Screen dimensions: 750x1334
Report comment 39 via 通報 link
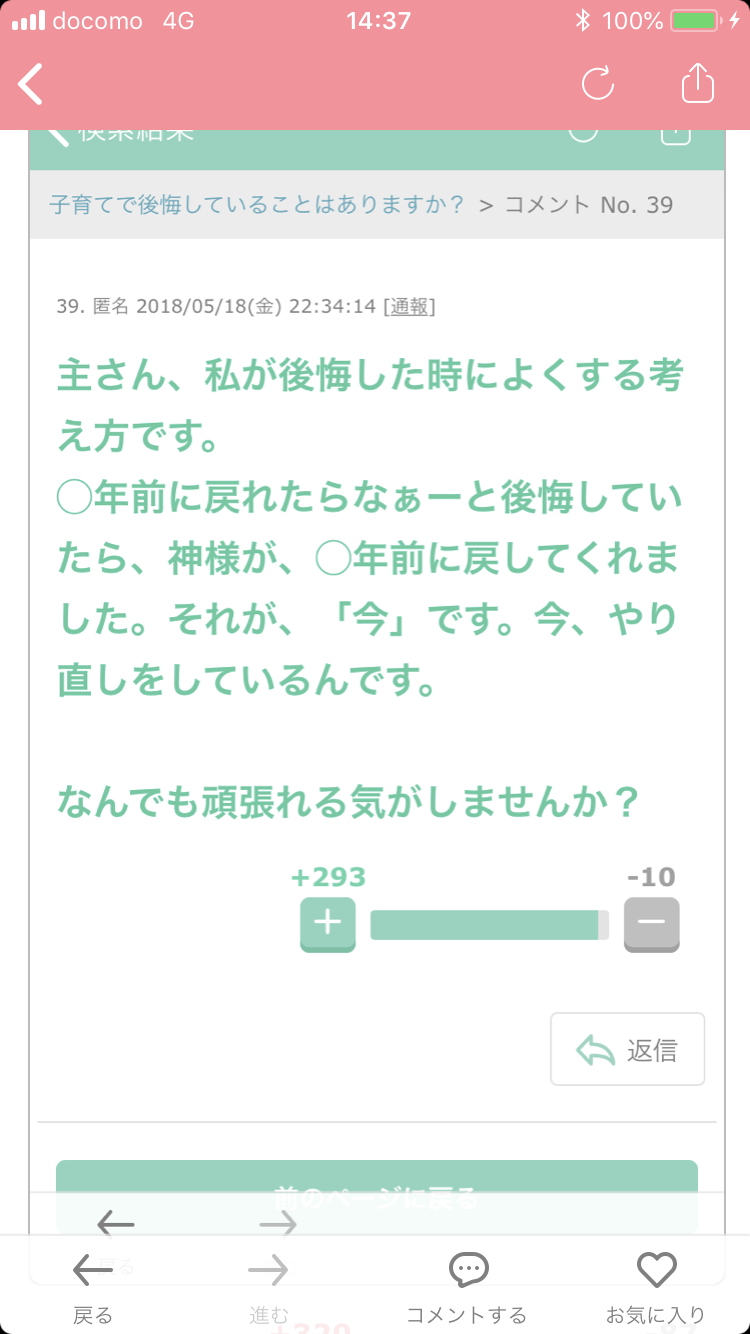point(411,306)
